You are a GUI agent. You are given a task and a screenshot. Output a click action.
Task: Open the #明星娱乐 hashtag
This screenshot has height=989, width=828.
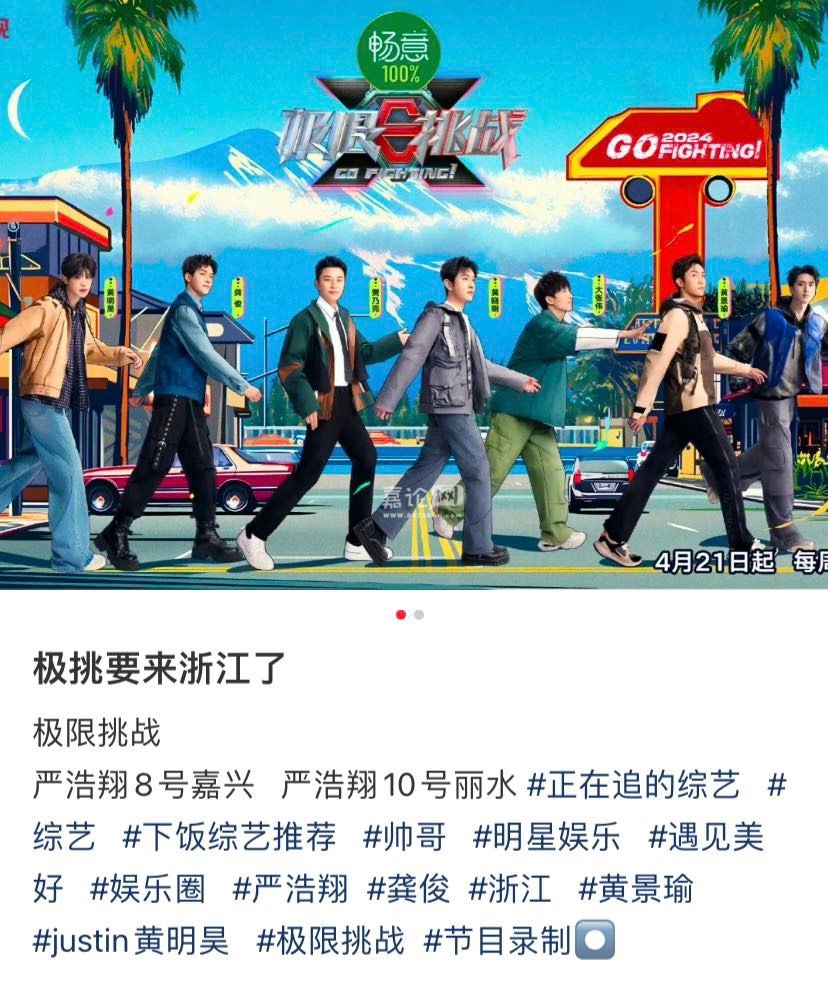point(547,836)
